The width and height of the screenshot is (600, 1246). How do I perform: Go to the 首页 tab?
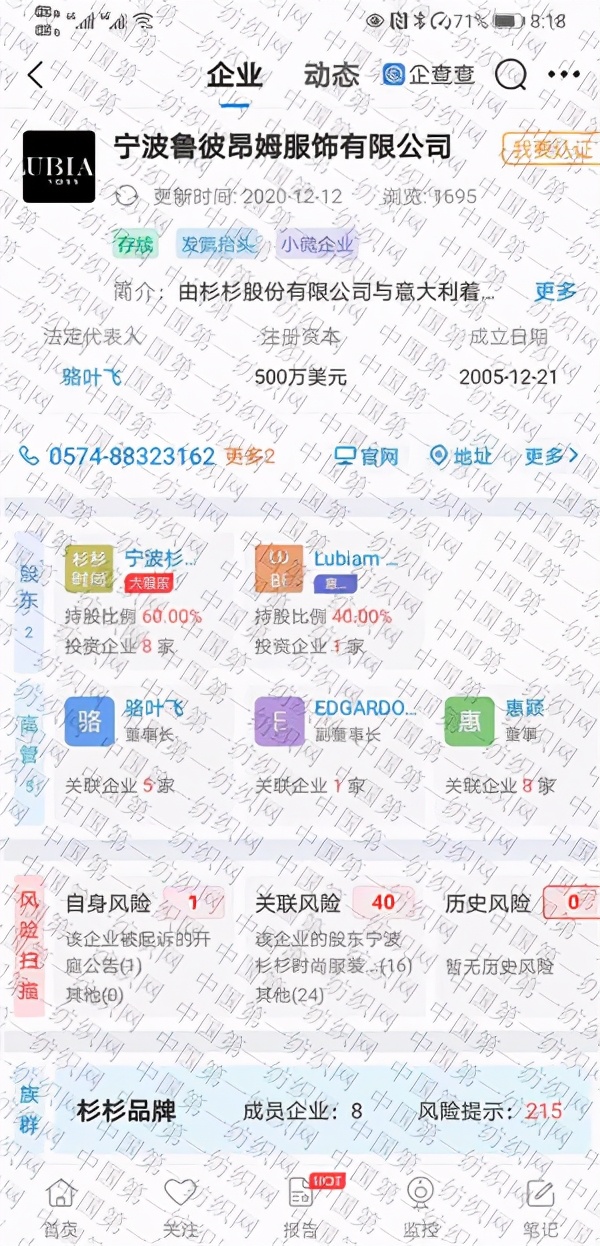(61, 1204)
